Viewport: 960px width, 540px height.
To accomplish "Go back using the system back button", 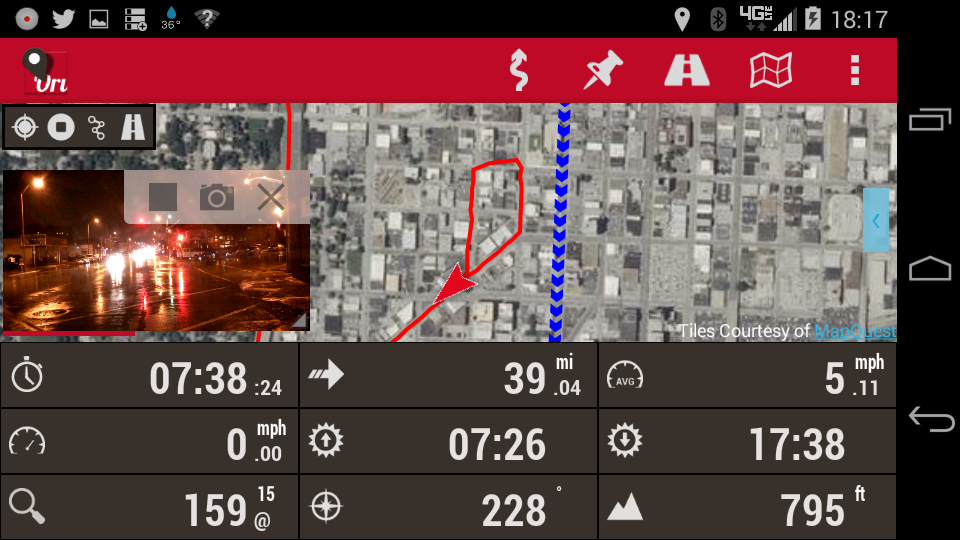I will (930, 419).
